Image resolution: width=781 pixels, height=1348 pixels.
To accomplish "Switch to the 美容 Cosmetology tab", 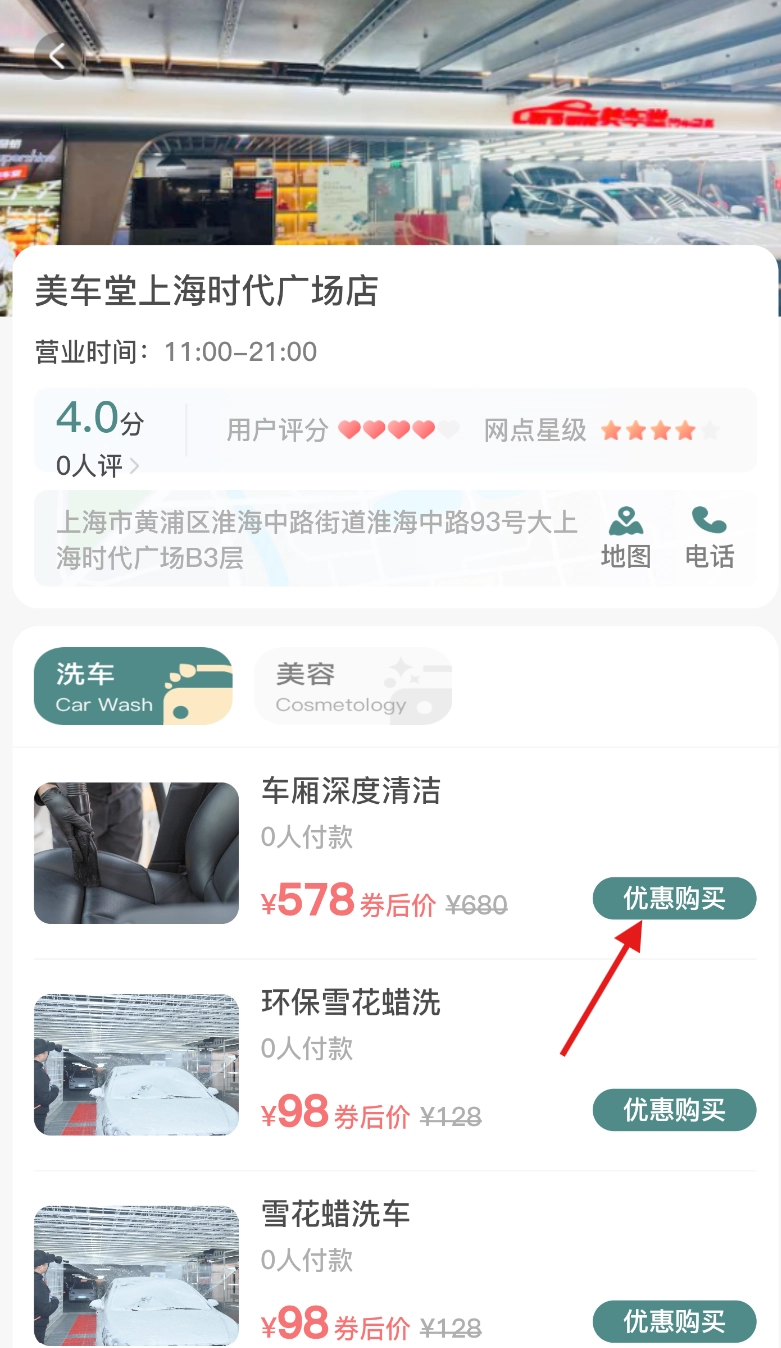I will tap(353, 686).
